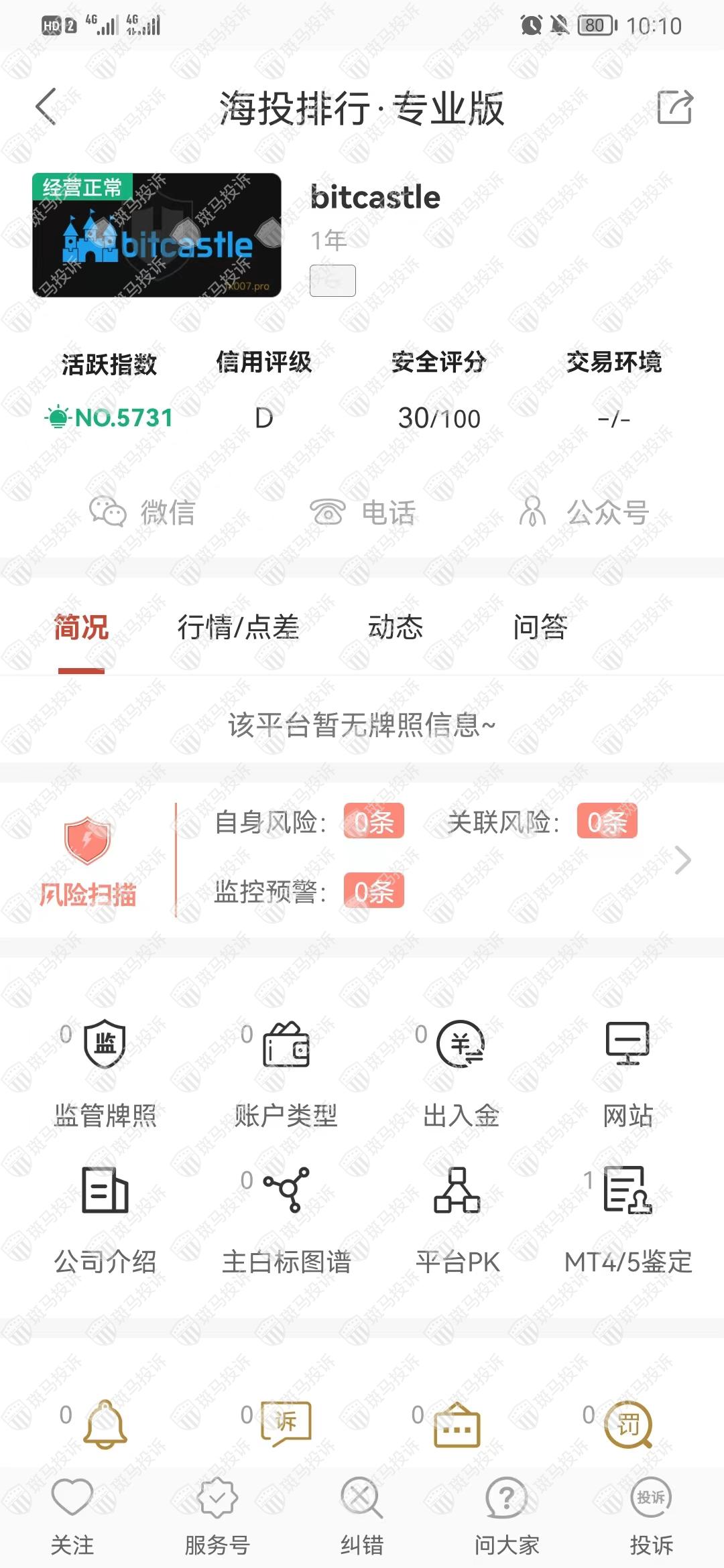Viewport: 724px width, 1568px height.
Task: Switch to the 动态 tab
Action: pyautogui.click(x=396, y=627)
